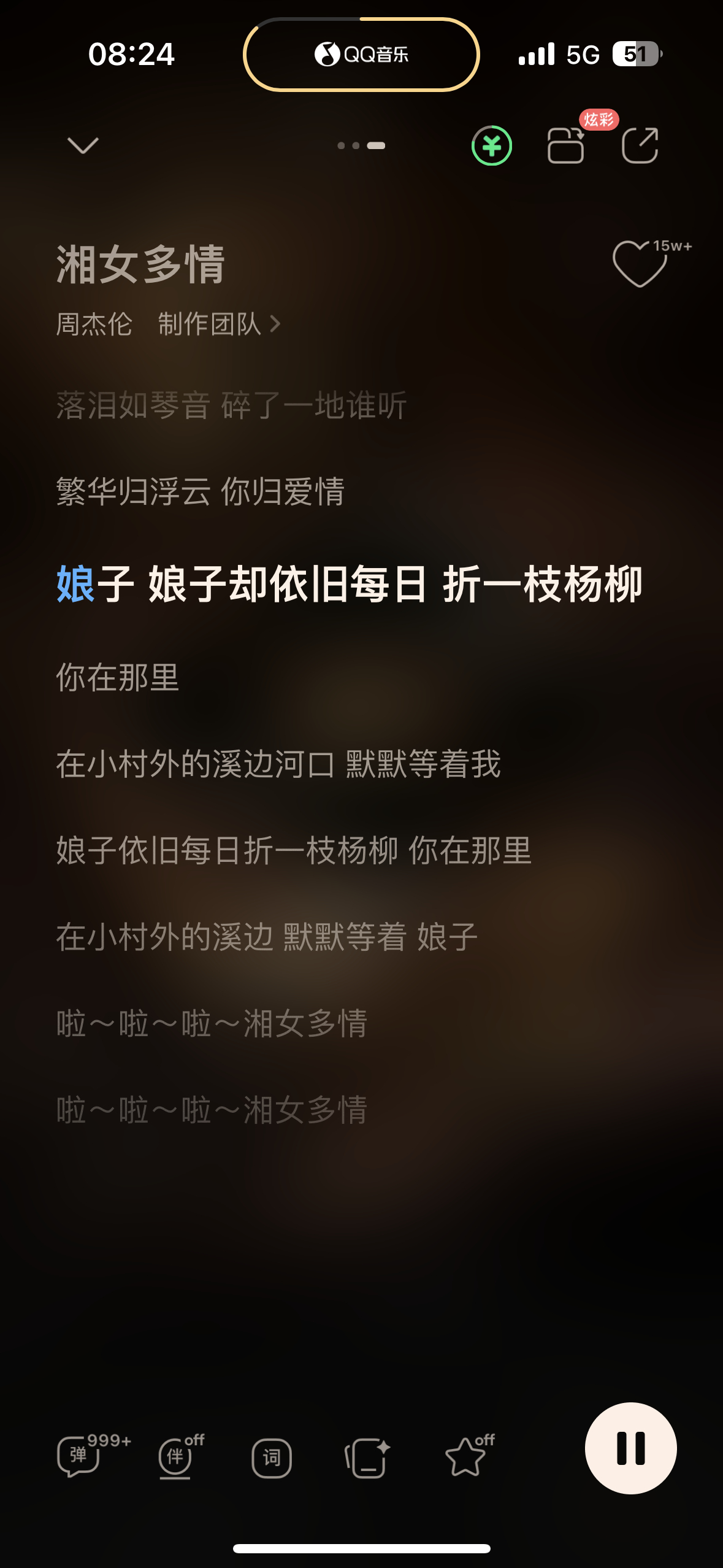Open the 炫彩 sound quality selector
The image size is (723, 1568).
[x=565, y=147]
